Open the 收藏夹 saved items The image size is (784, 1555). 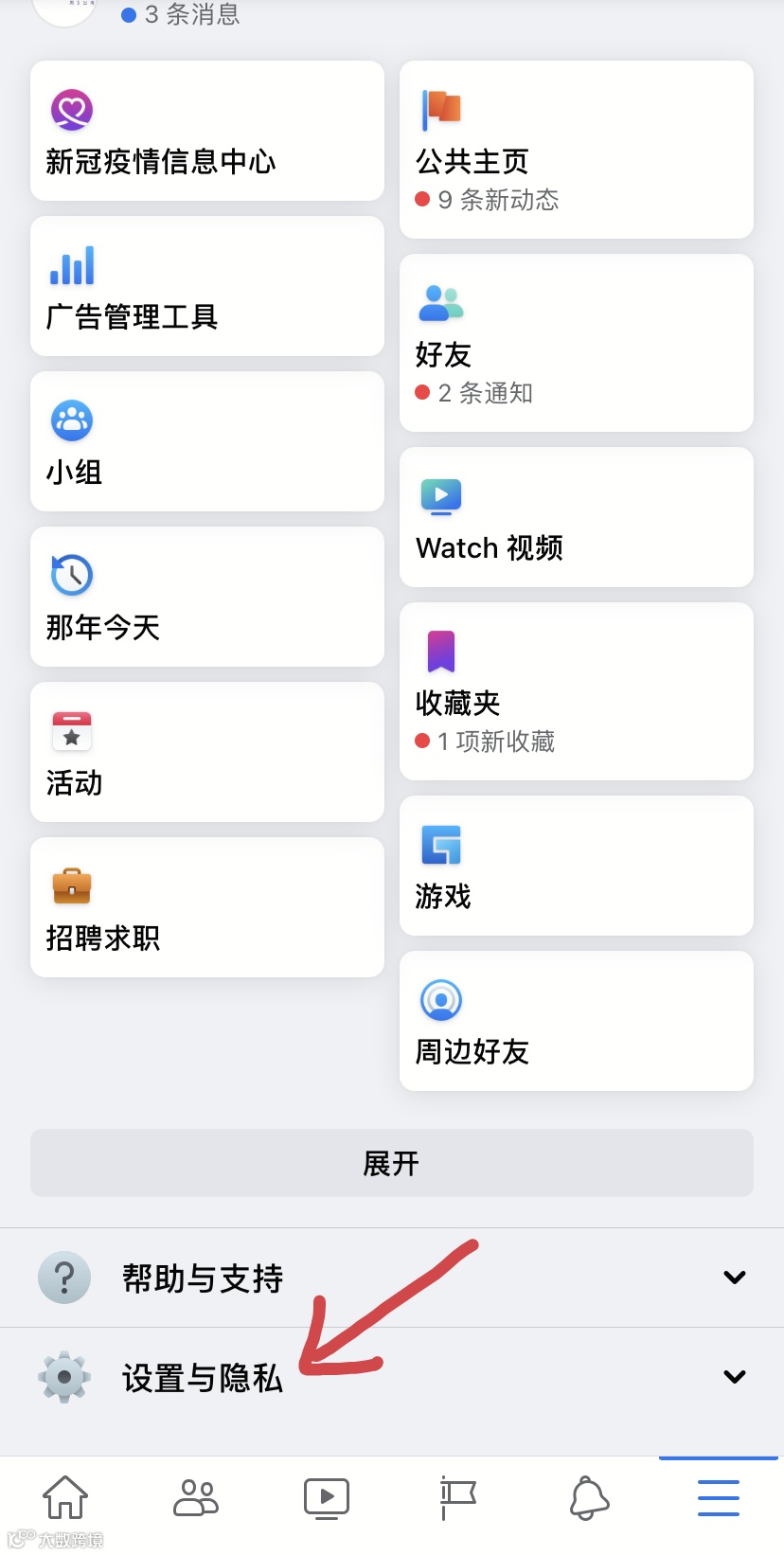[x=577, y=691]
